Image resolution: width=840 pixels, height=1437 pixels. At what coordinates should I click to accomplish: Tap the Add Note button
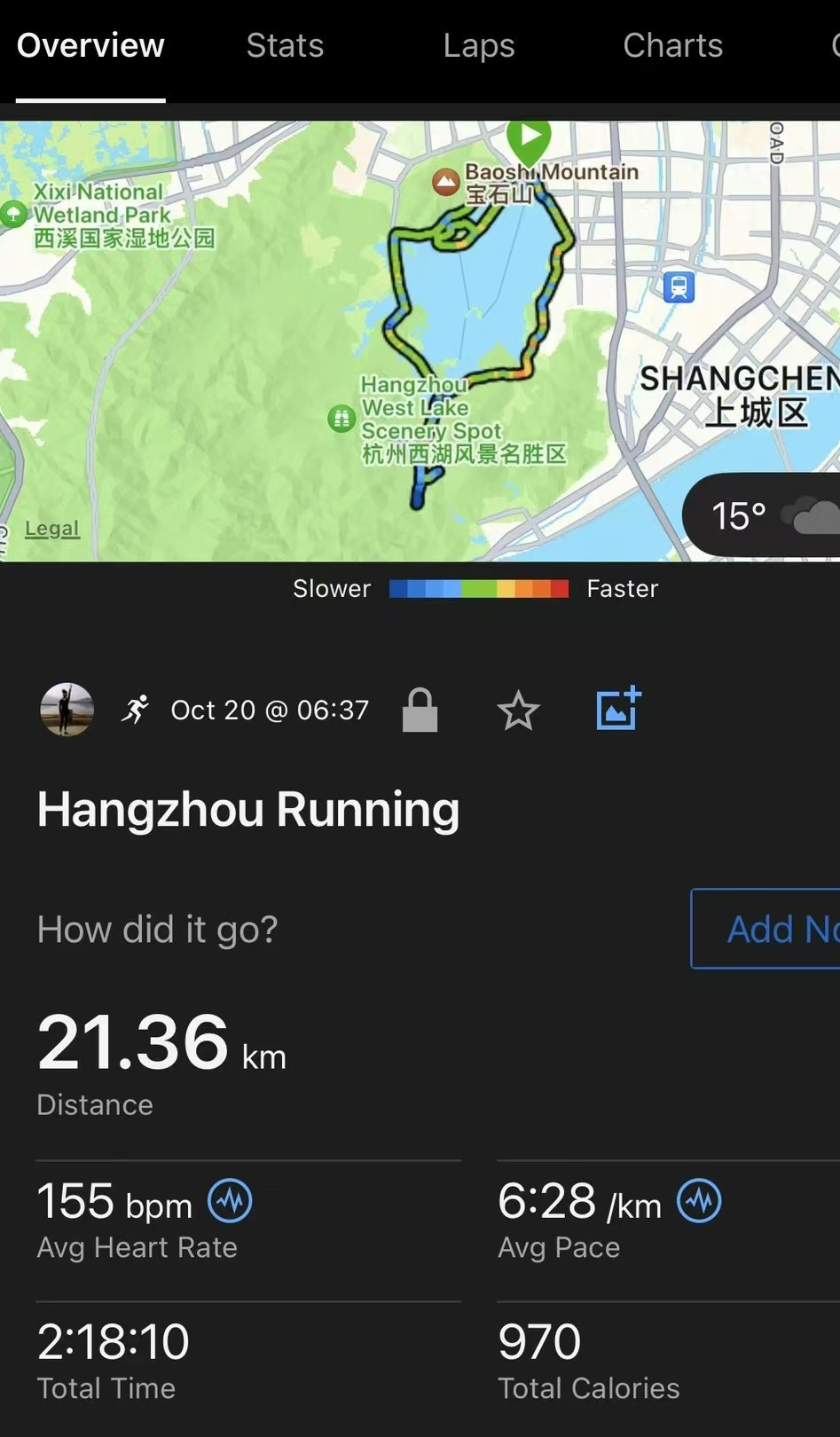tap(767, 929)
